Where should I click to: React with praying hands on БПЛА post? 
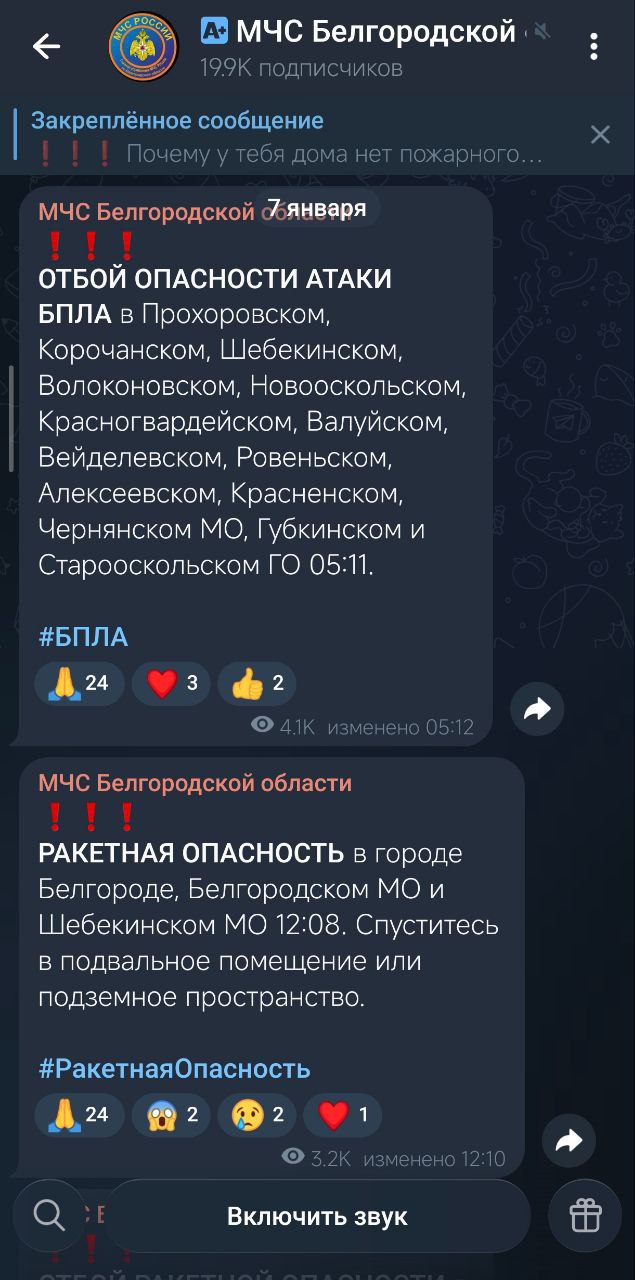(x=78, y=684)
